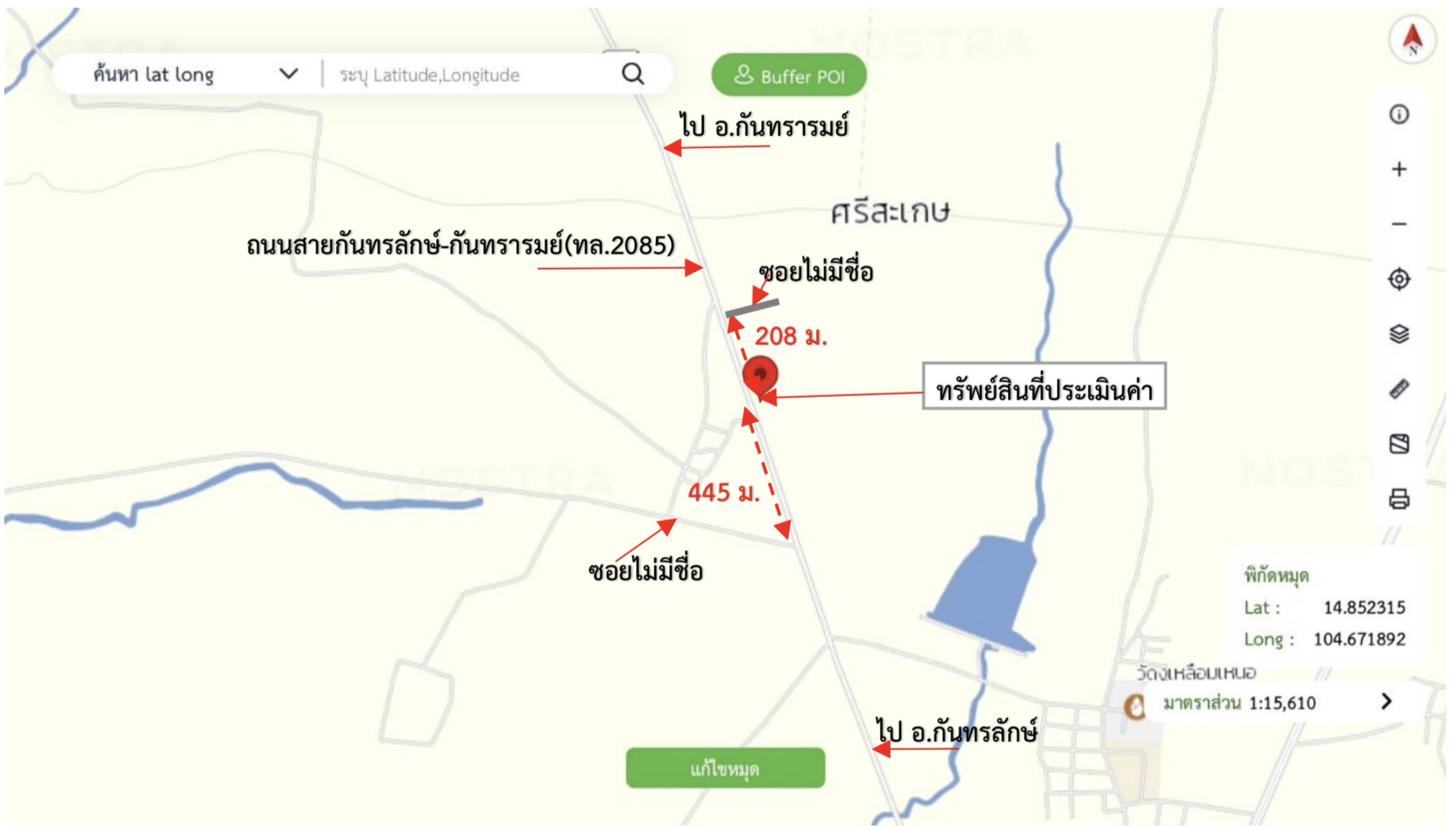Viewport: 1450px width, 830px height.
Task: Select the ruler measuring tool
Action: (x=1399, y=390)
